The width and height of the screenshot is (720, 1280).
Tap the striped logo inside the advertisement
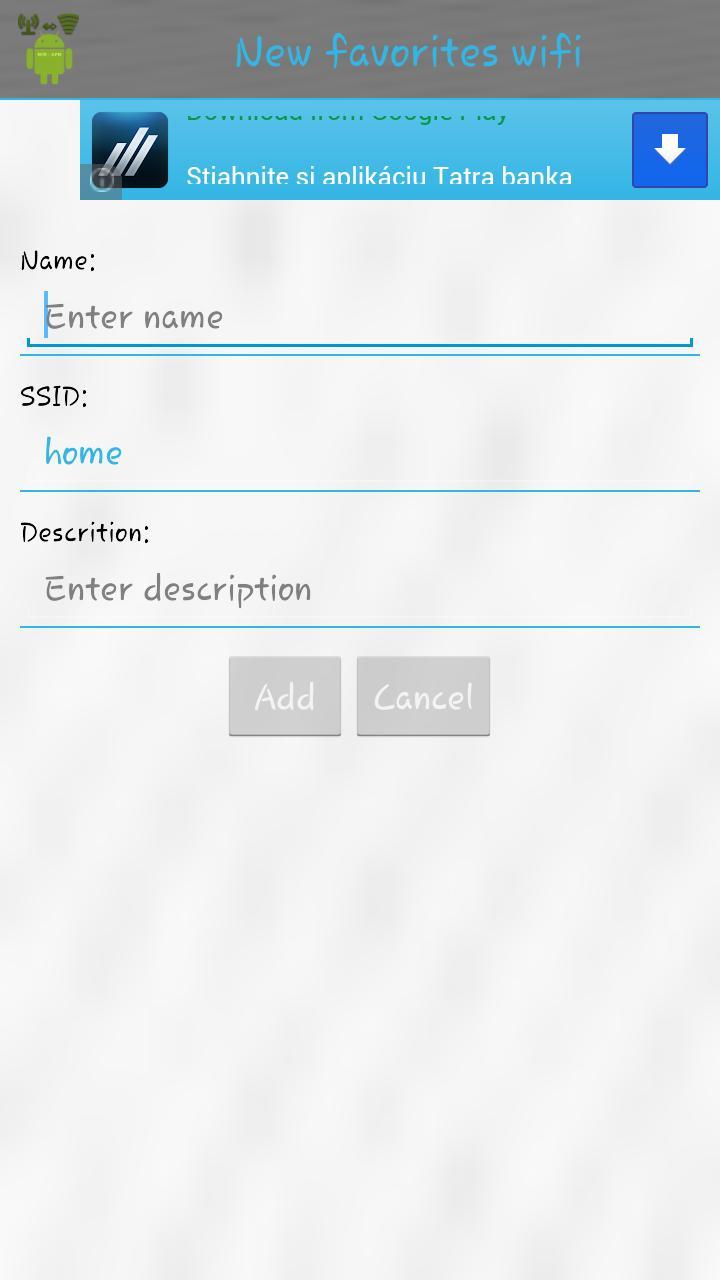click(x=132, y=148)
